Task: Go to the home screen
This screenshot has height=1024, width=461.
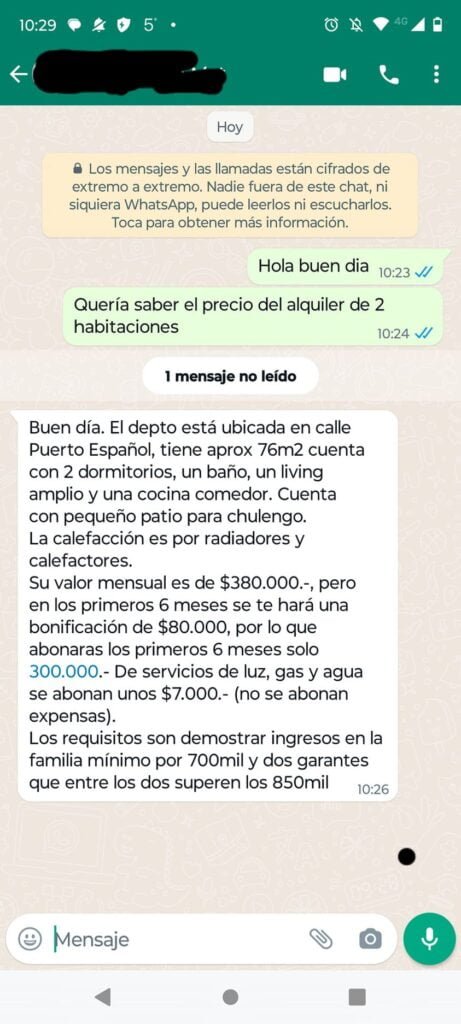Action: click(x=230, y=997)
